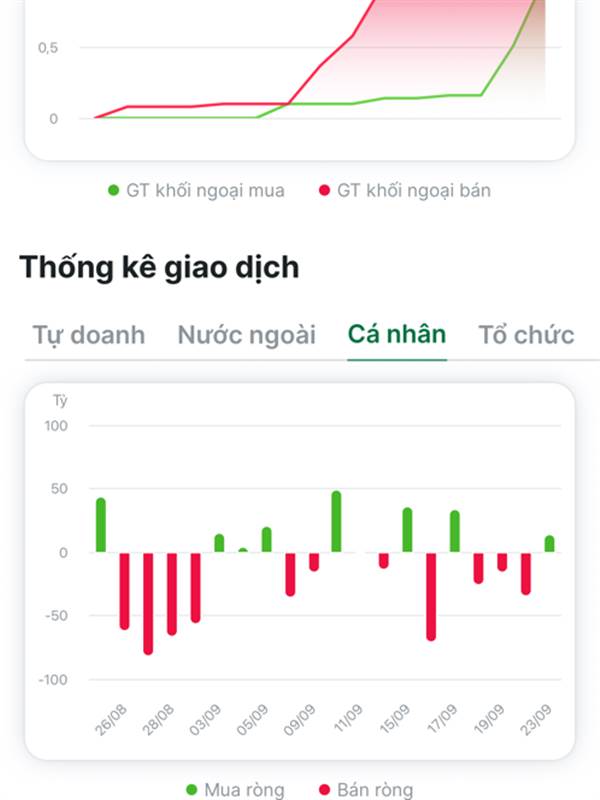600x800 pixels.
Task: Select the Cá nhân tab
Action: point(397,335)
